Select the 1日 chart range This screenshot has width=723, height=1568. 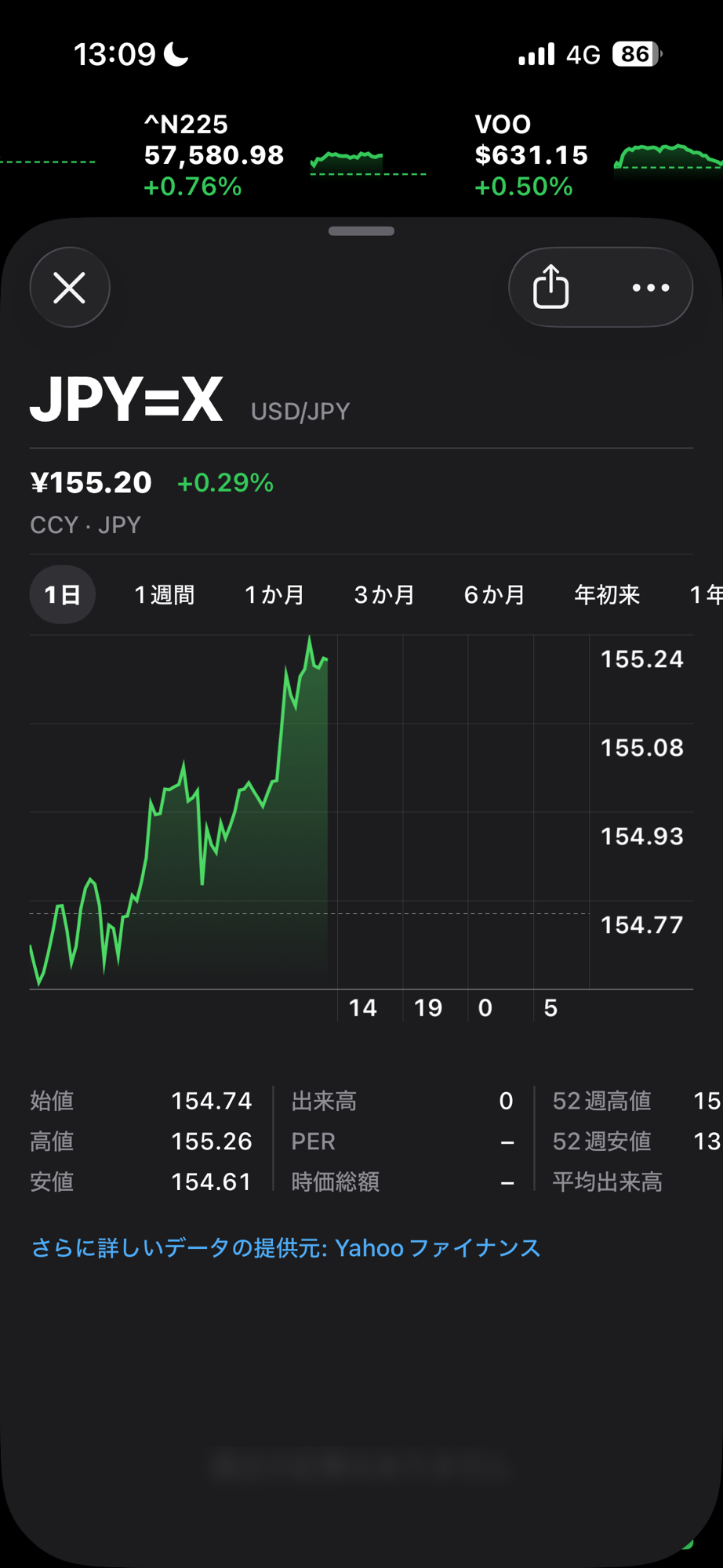point(63,595)
